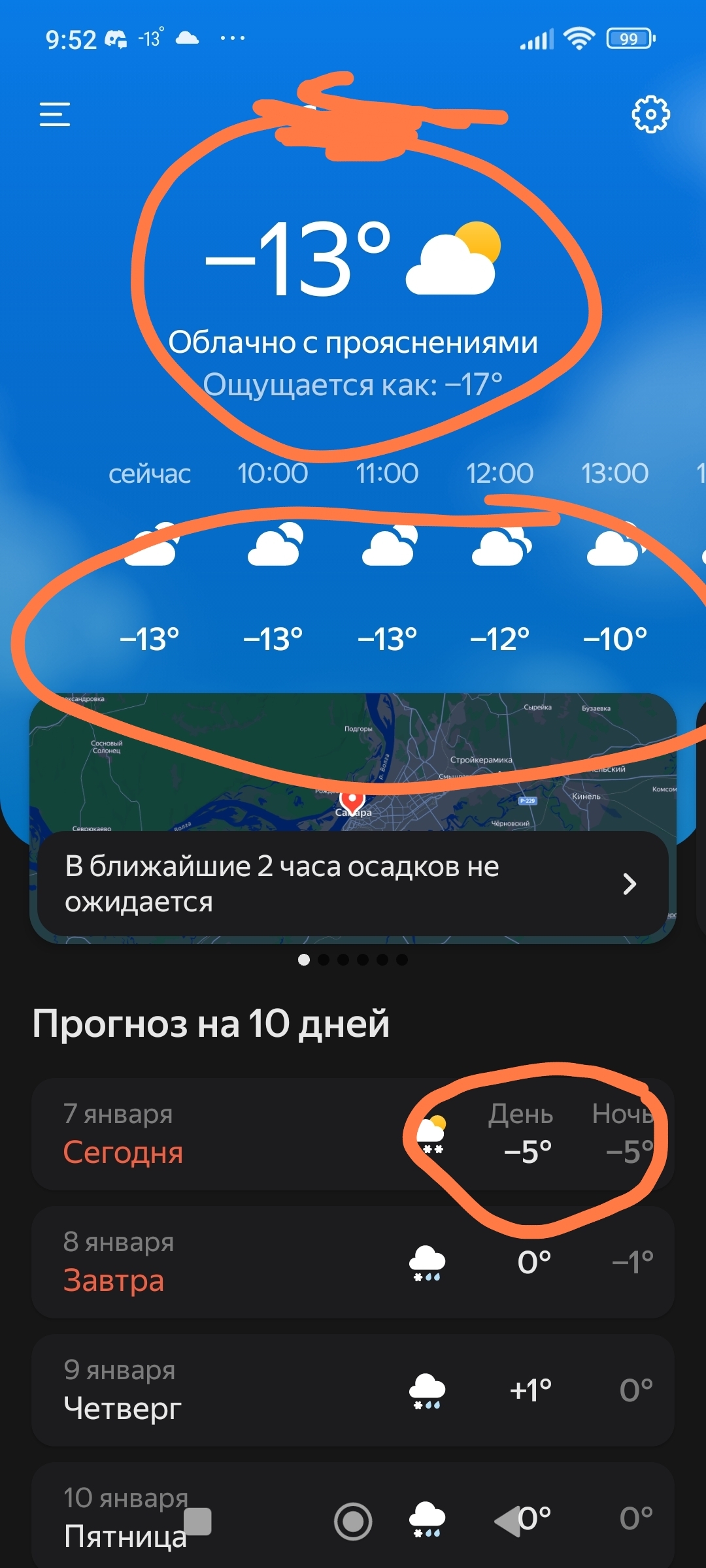Tap the no-precipitation forecast banner chevron

pos(629,884)
